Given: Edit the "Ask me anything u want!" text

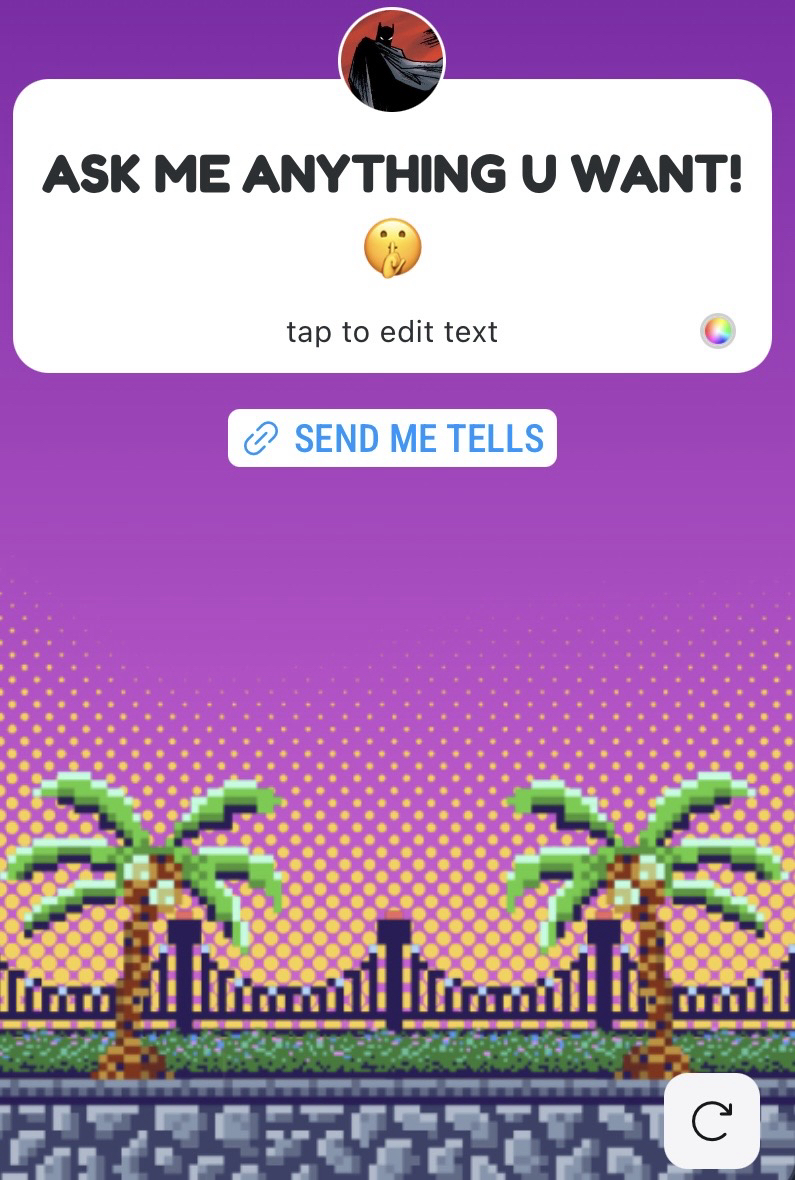Looking at the screenshot, I should (x=392, y=175).
